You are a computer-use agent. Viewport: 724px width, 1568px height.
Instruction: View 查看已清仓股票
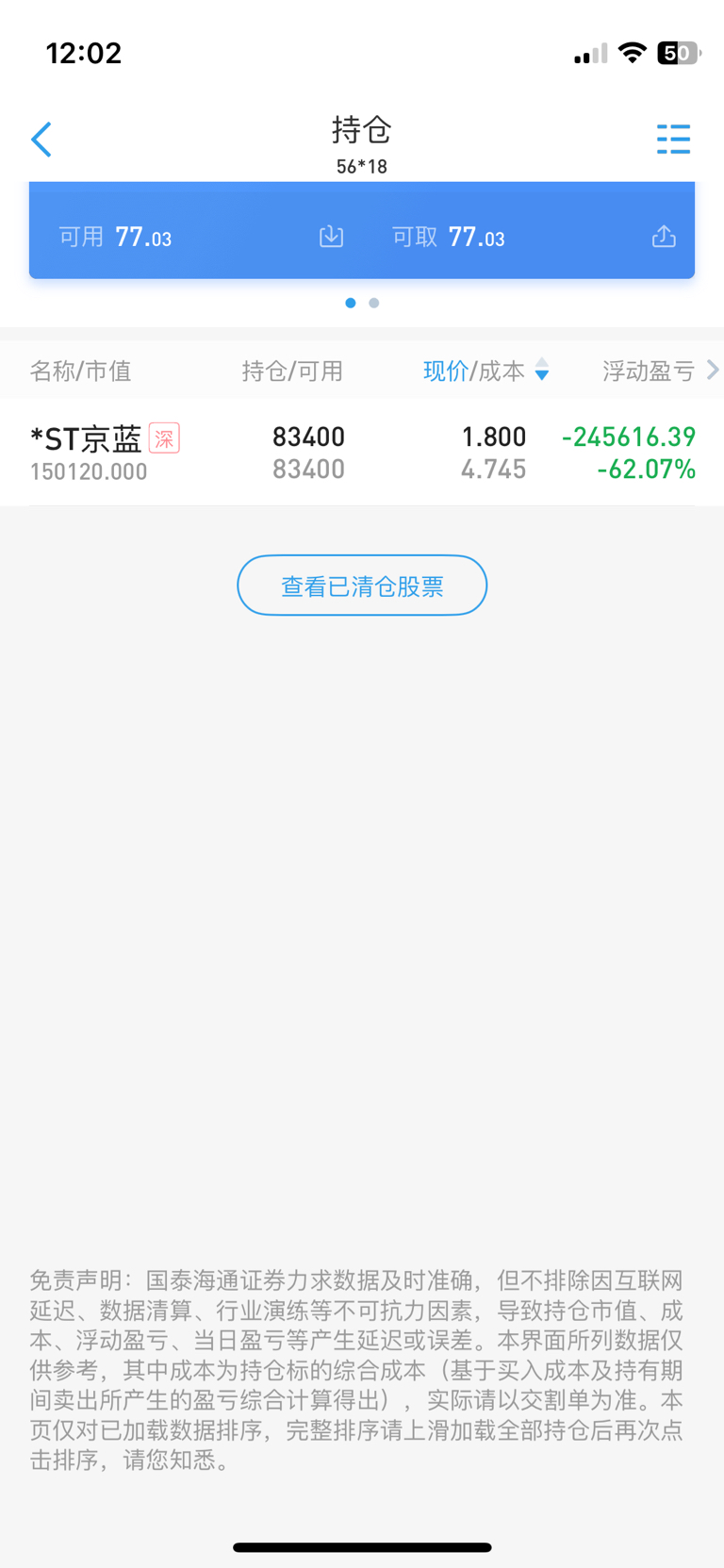pyautogui.click(x=362, y=586)
